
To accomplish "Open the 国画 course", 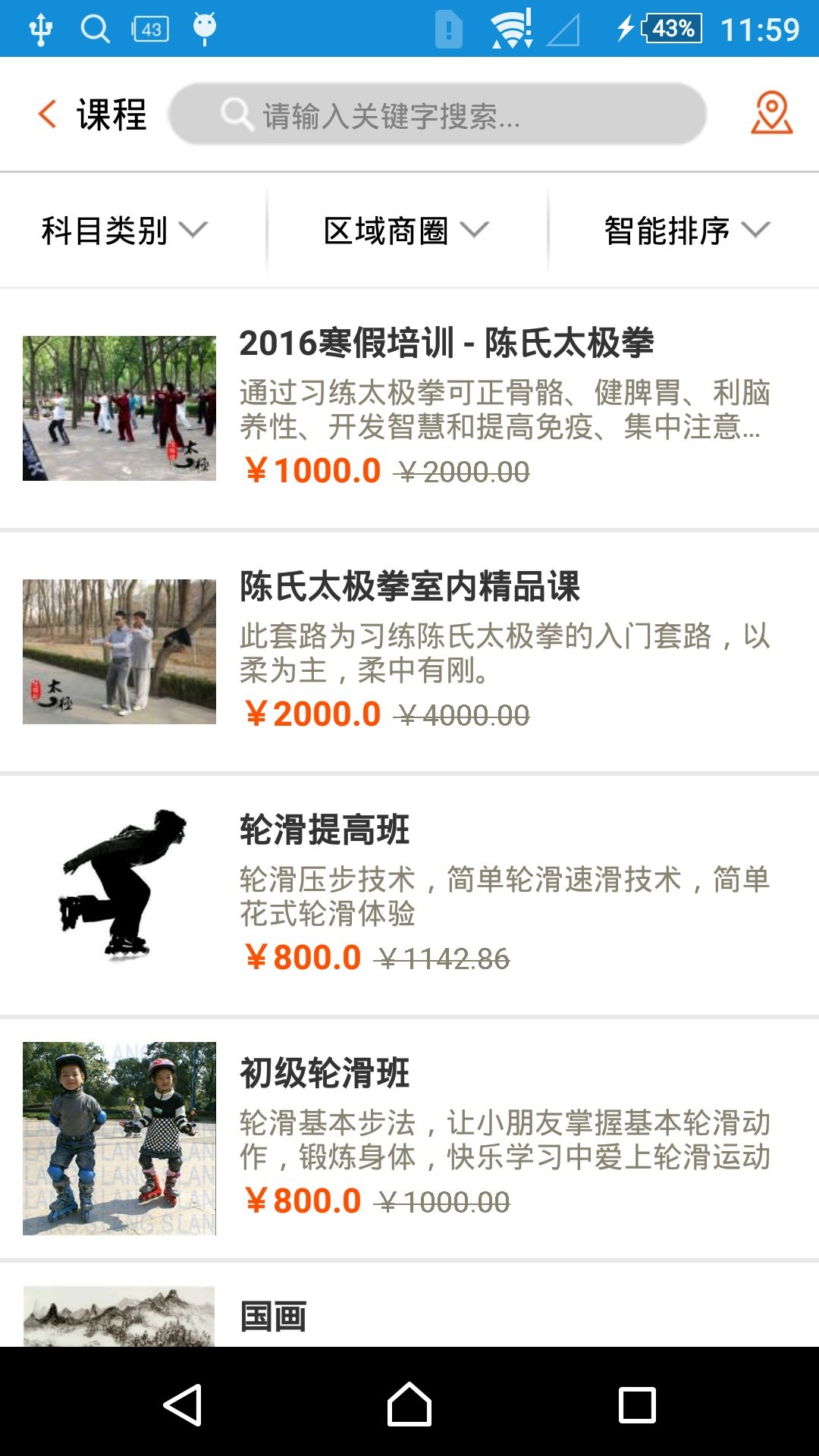I will (409, 1316).
